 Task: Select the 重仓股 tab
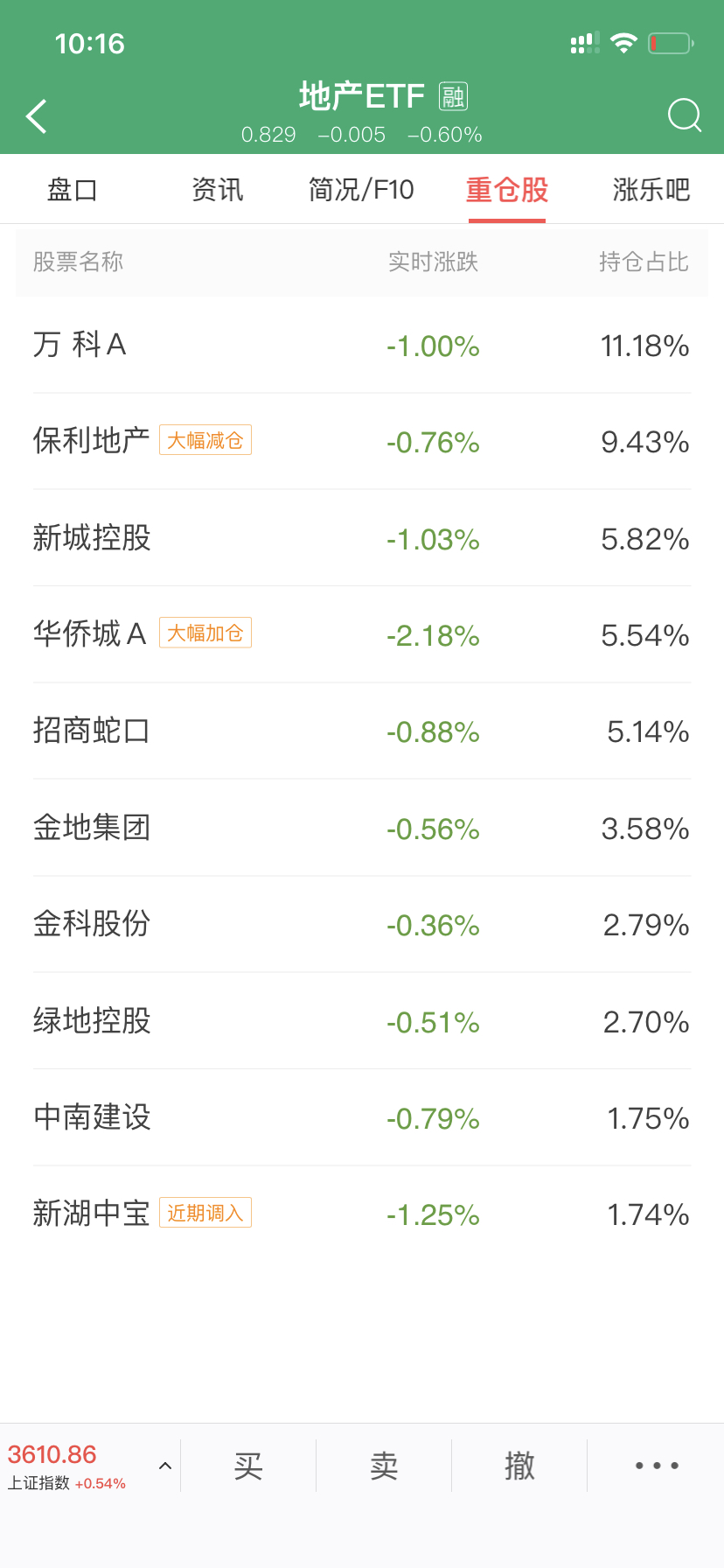pos(506,190)
